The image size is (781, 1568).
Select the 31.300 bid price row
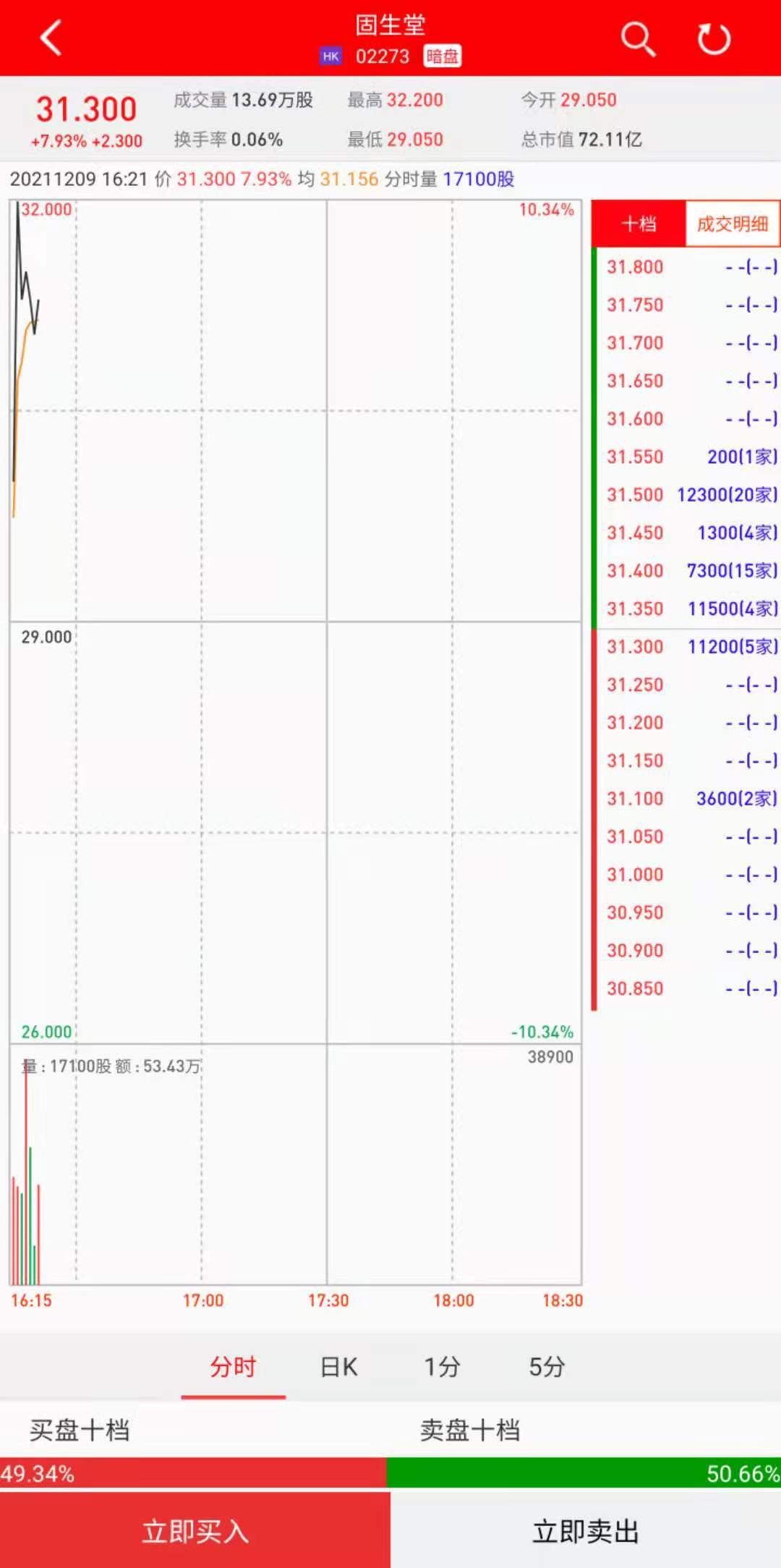687,647
